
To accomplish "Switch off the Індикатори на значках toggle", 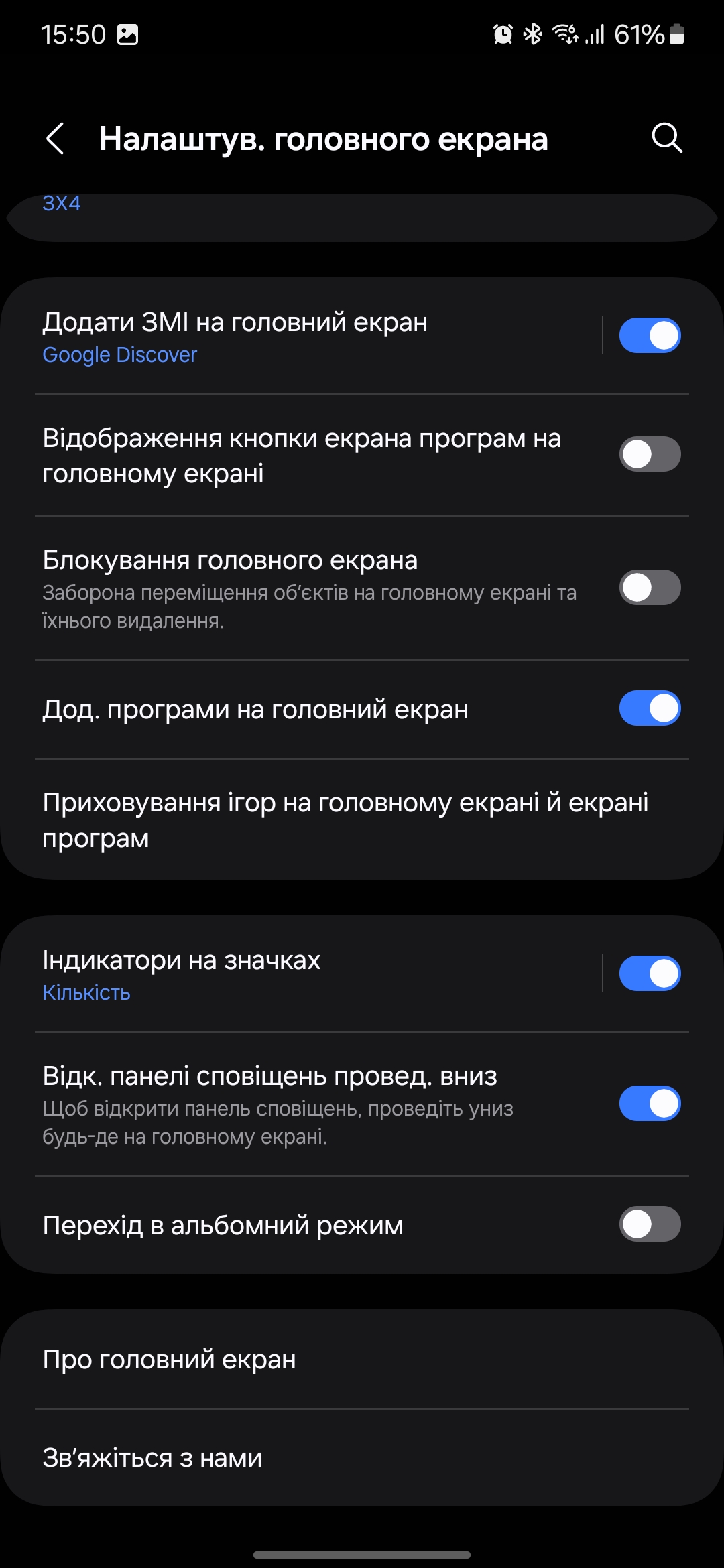I will [649, 974].
